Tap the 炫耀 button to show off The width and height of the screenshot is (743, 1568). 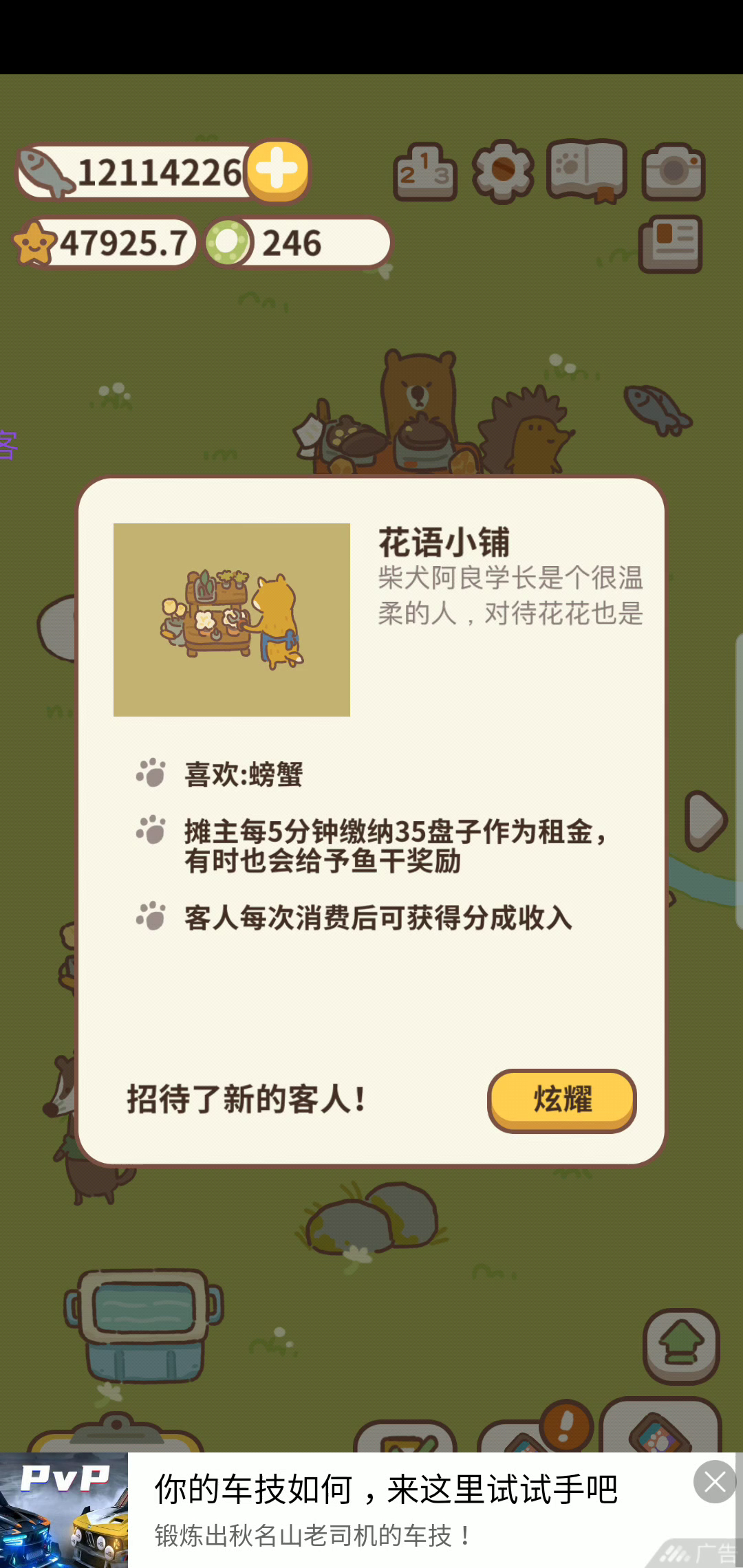562,1100
